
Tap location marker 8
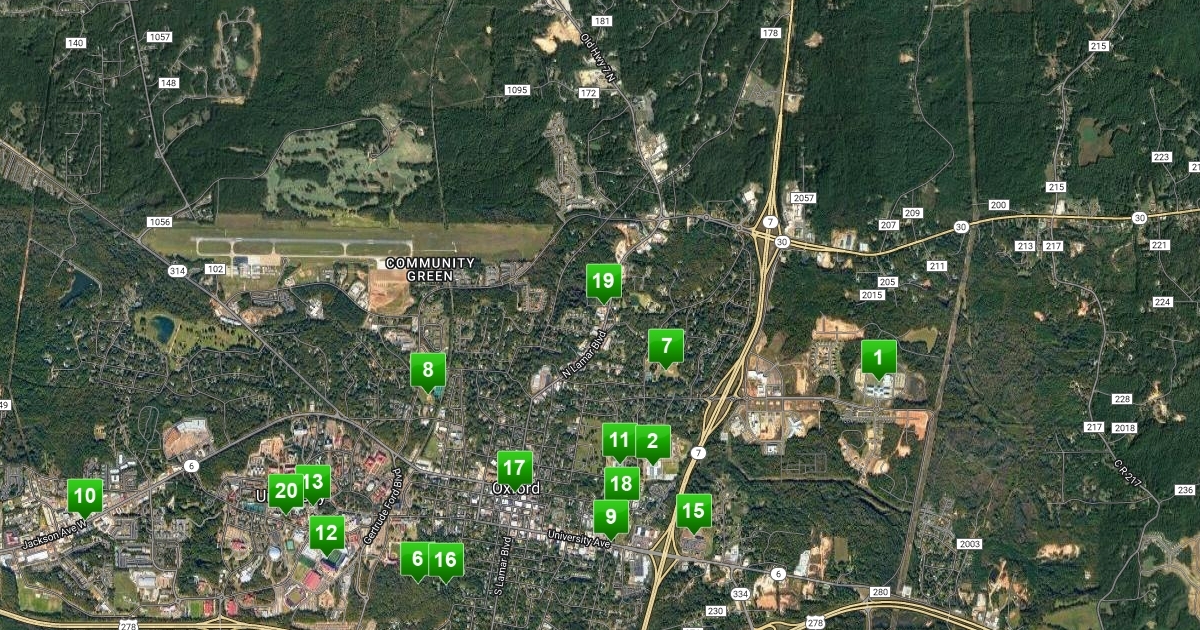428,370
